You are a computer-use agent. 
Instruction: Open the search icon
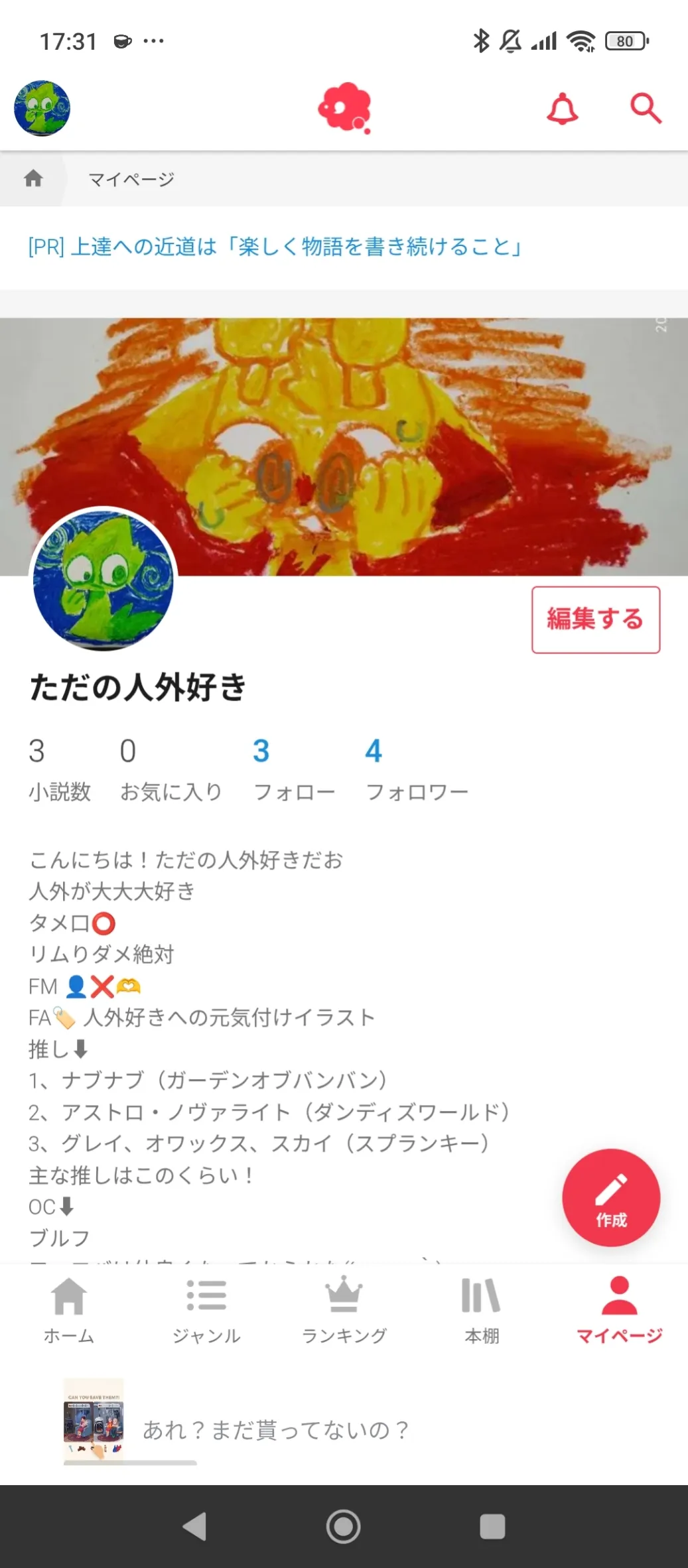click(x=646, y=109)
